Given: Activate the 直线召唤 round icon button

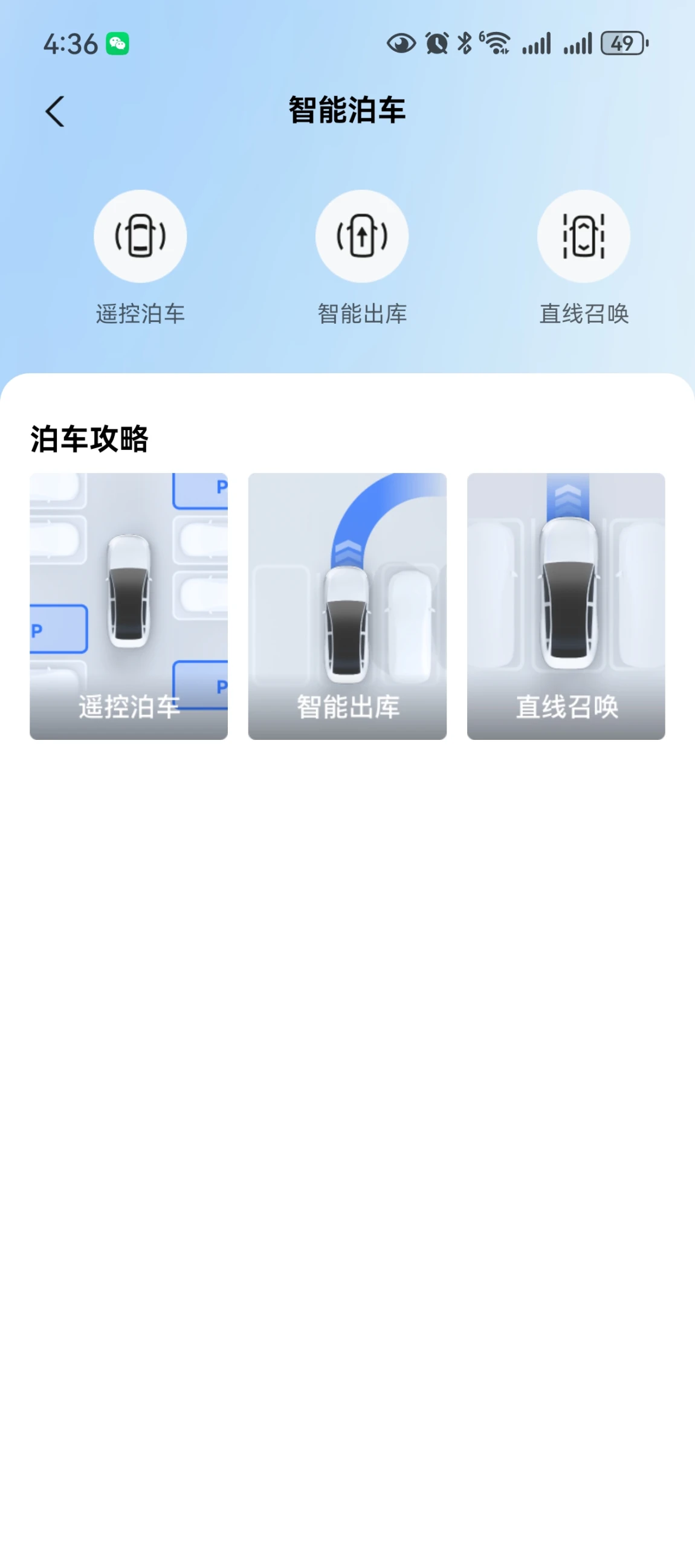Looking at the screenshot, I should pyautogui.click(x=584, y=236).
